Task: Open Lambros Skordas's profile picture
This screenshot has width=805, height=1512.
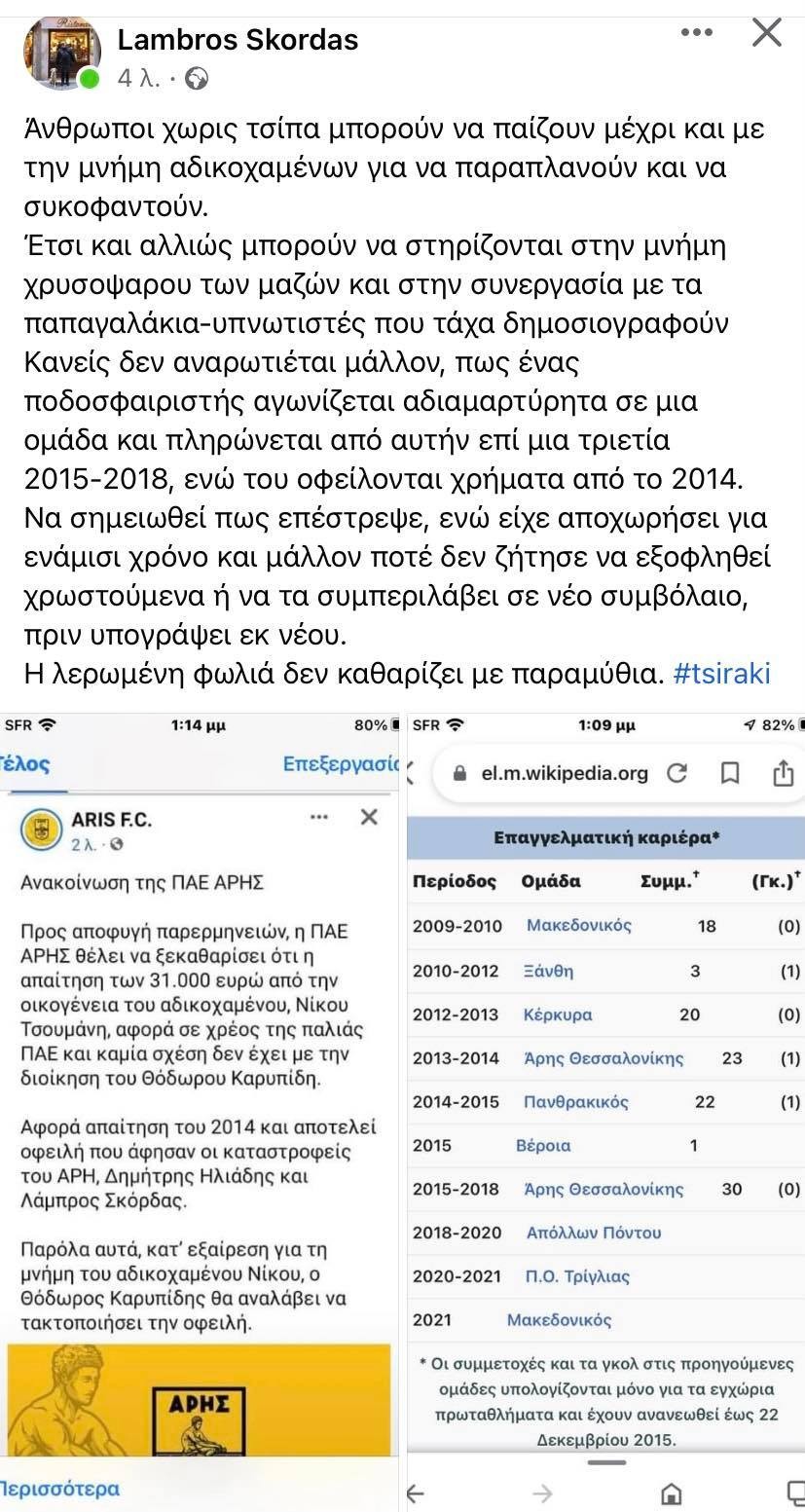Action: (x=62, y=53)
